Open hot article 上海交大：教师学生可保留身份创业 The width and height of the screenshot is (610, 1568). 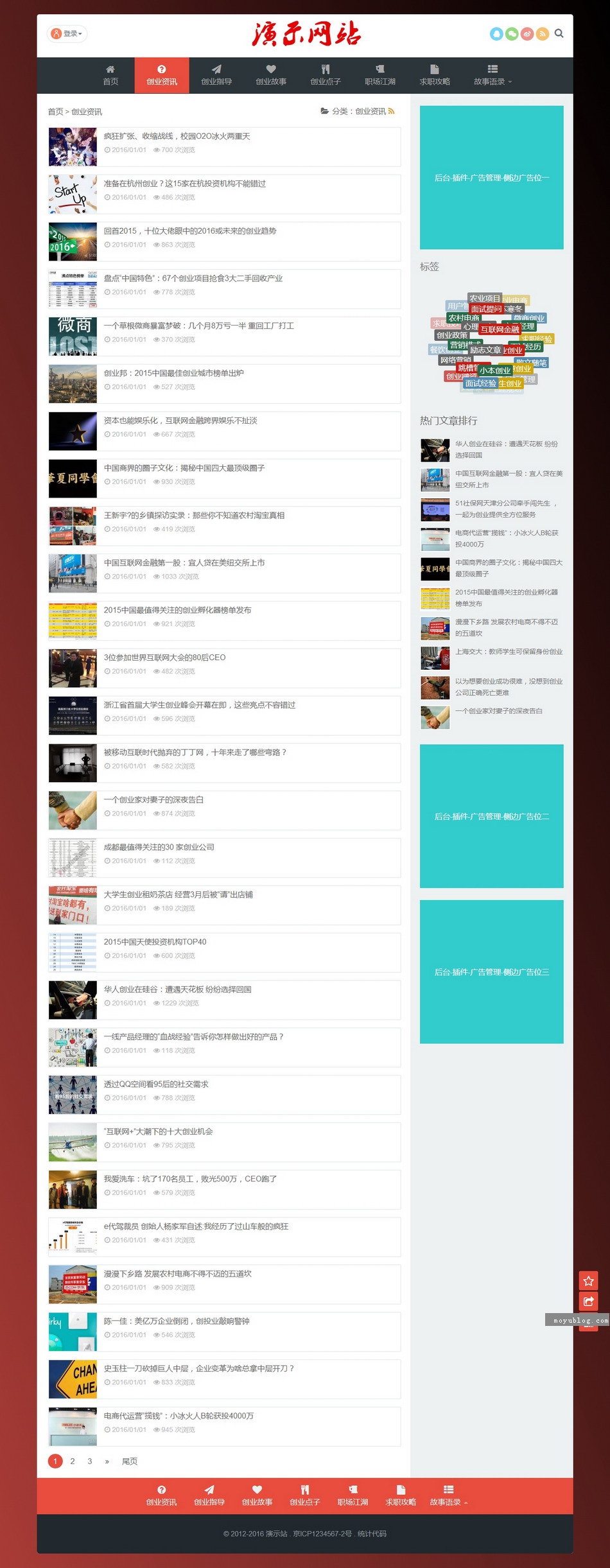click(508, 652)
